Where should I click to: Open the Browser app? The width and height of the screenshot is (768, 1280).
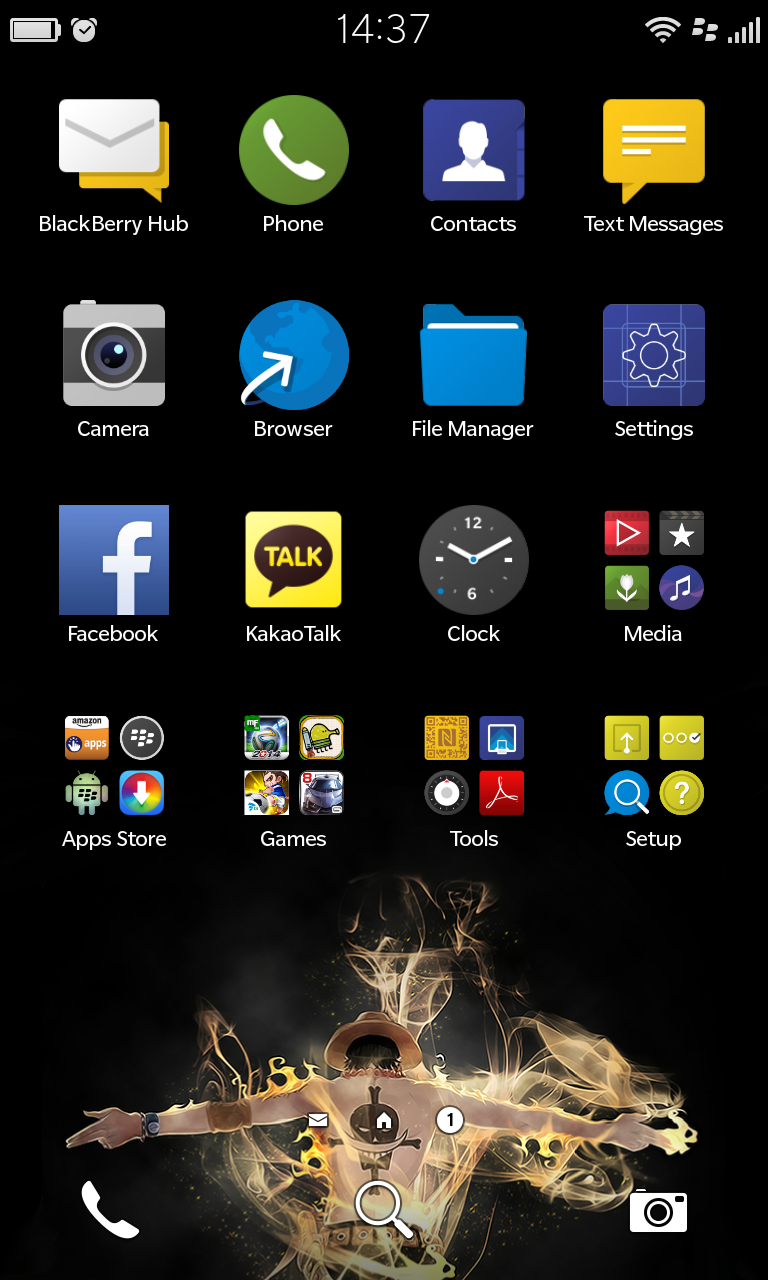pyautogui.click(x=293, y=356)
